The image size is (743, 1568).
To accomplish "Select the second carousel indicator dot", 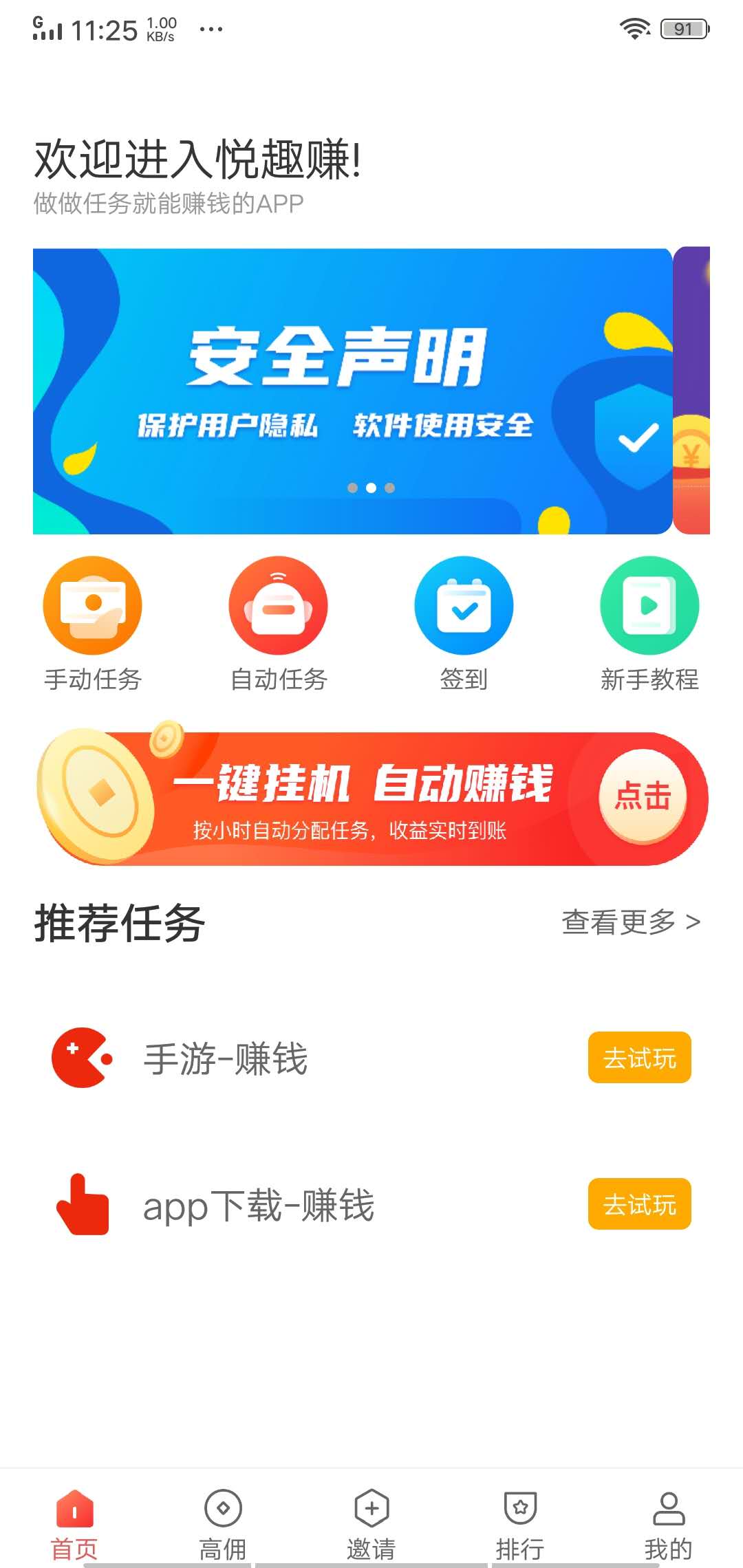I will [371, 488].
